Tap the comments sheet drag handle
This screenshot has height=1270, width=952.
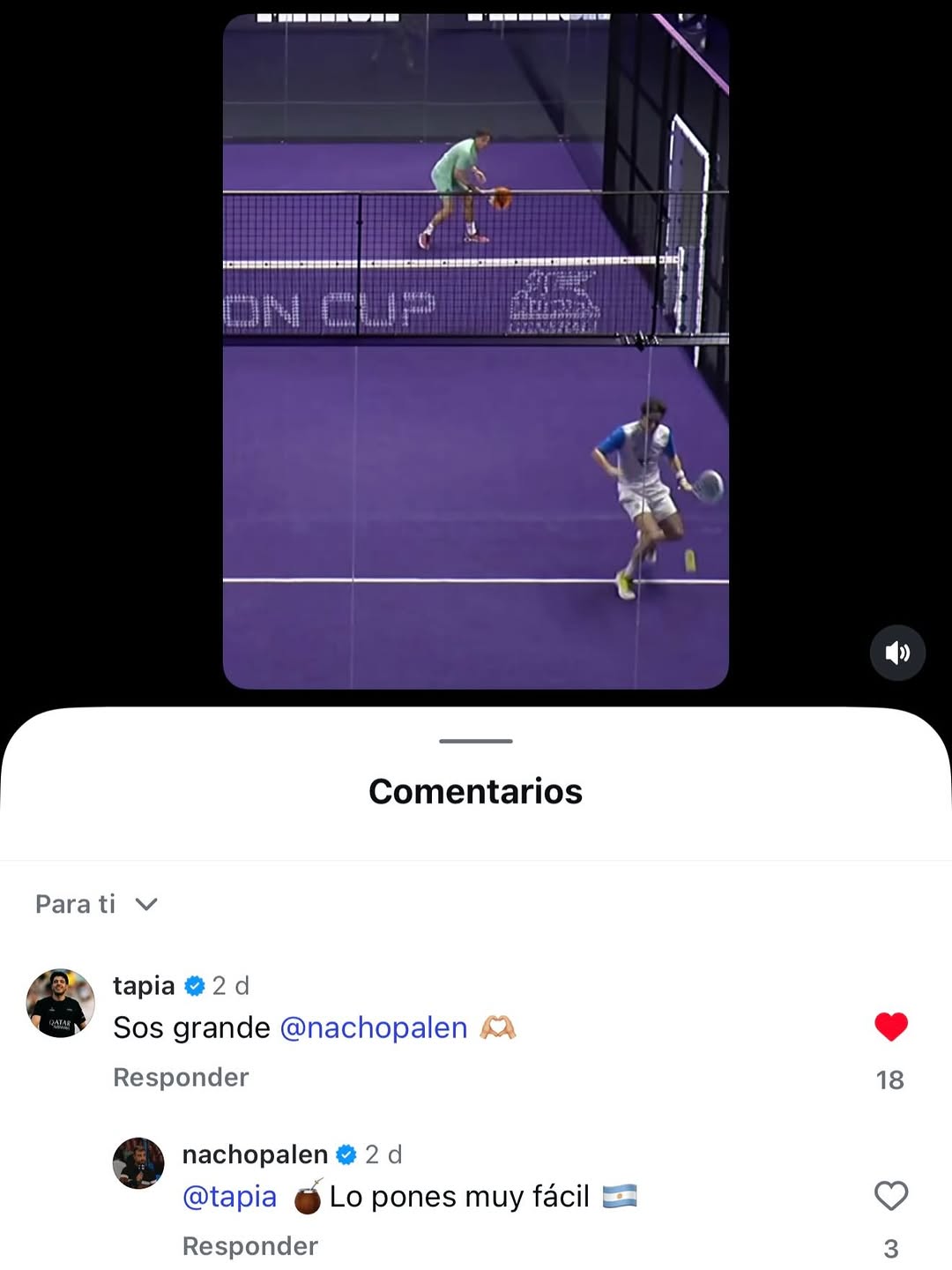[475, 741]
